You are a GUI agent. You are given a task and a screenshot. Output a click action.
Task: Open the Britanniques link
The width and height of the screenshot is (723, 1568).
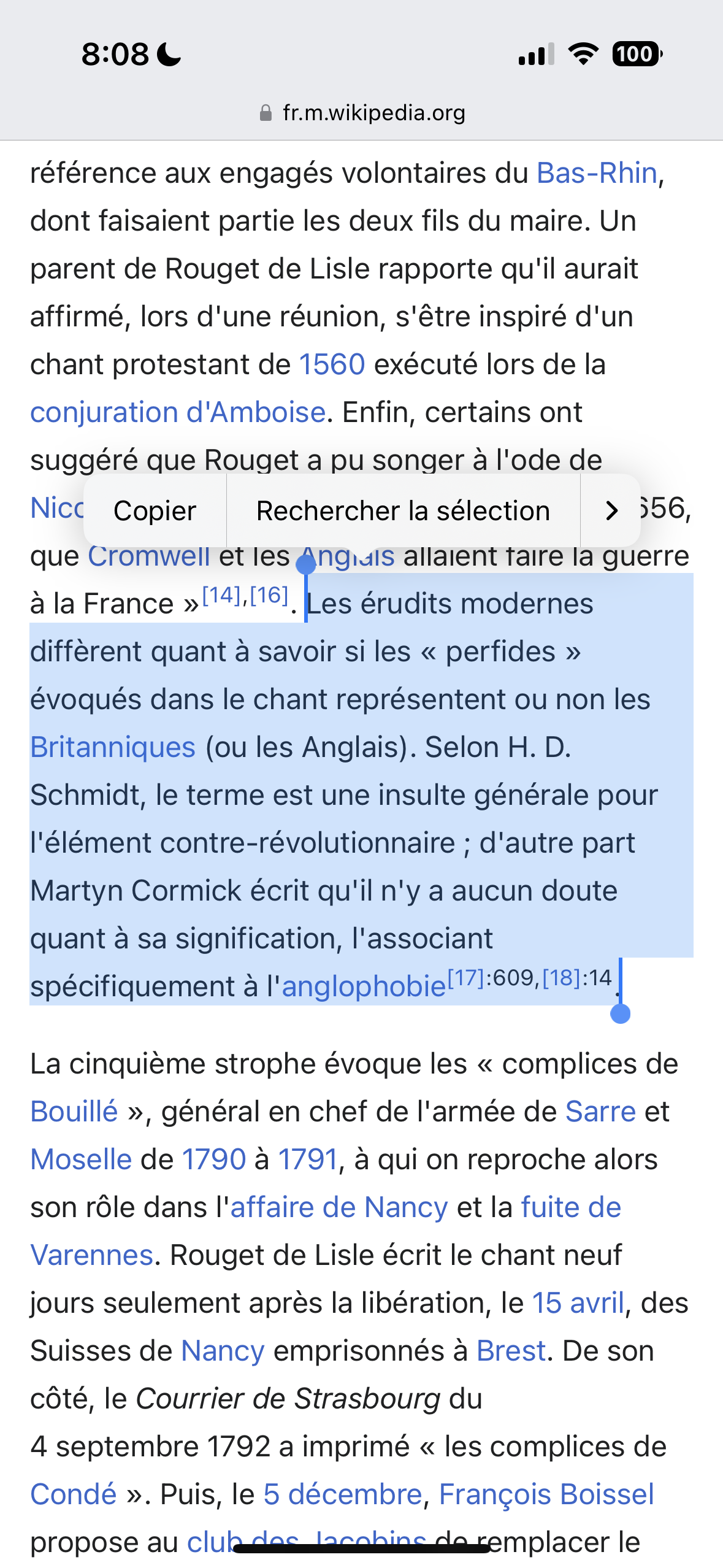click(113, 747)
